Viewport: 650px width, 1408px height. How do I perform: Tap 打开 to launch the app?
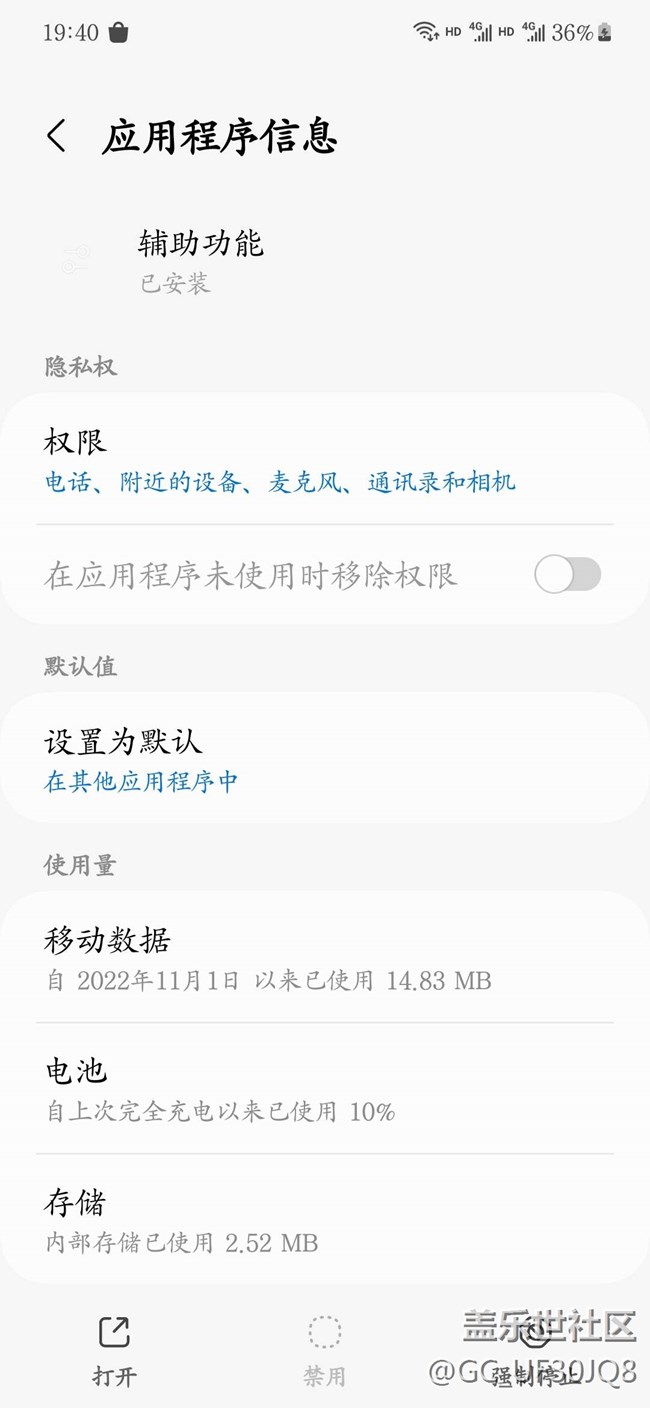coord(114,1351)
